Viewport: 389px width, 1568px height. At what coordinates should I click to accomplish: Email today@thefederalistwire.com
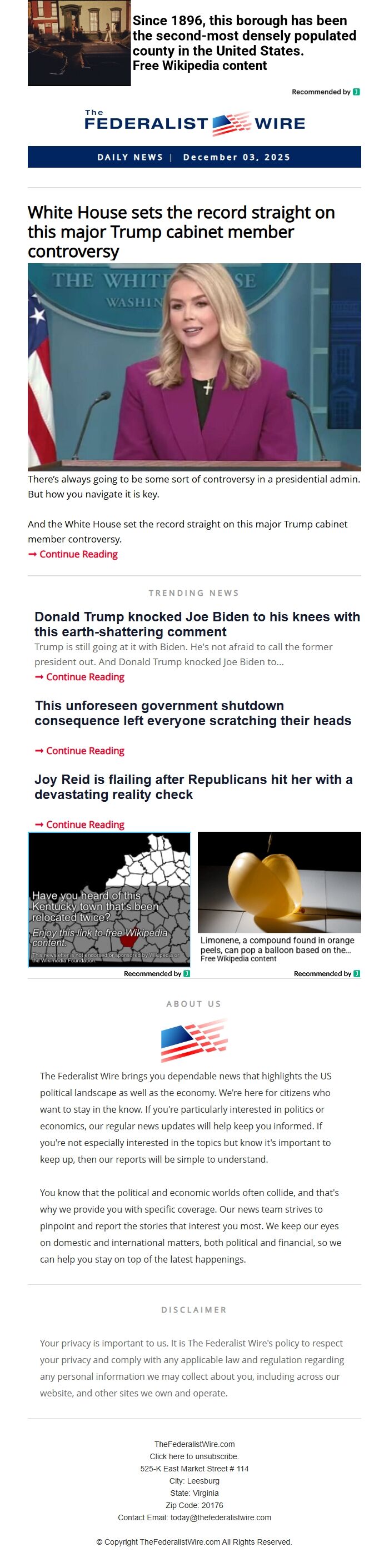(221, 1517)
